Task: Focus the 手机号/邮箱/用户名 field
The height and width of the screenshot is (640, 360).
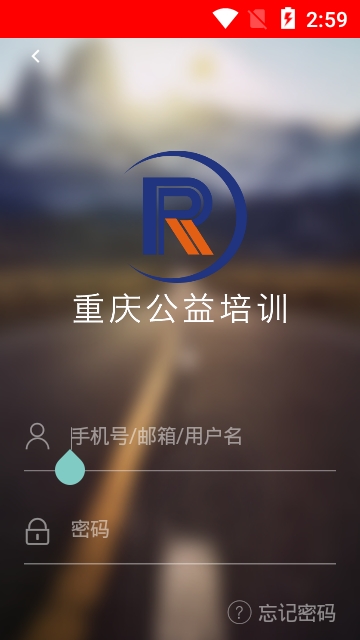Action: point(203,436)
